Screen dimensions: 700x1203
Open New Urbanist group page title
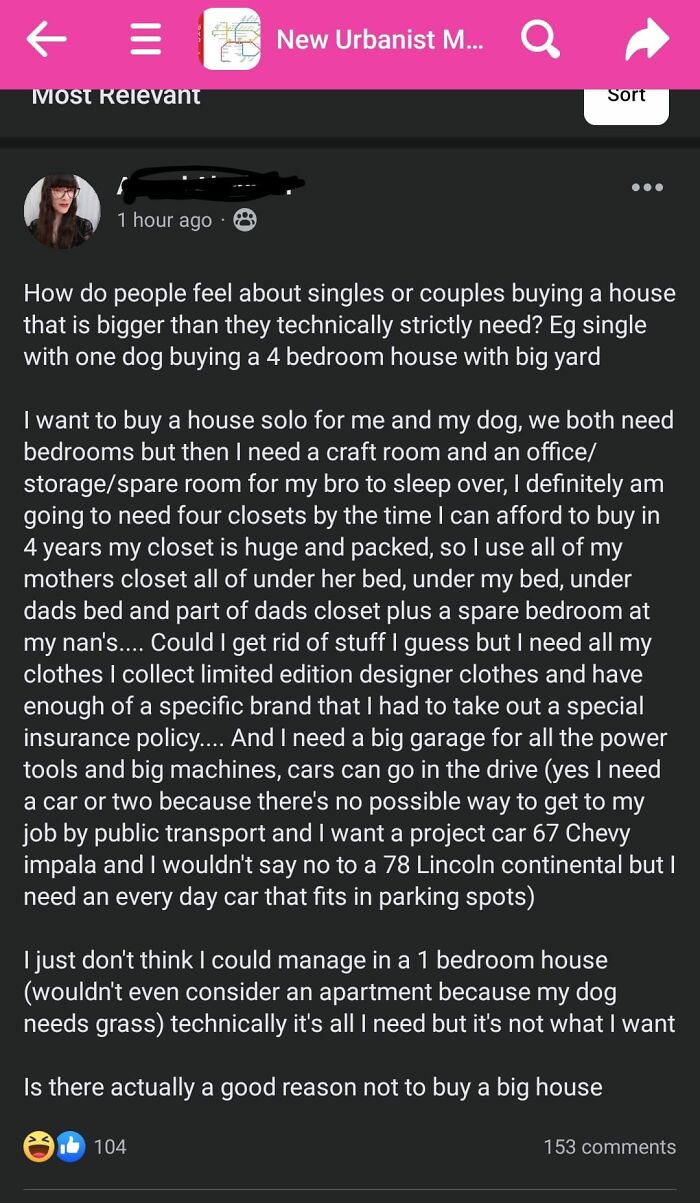point(379,40)
